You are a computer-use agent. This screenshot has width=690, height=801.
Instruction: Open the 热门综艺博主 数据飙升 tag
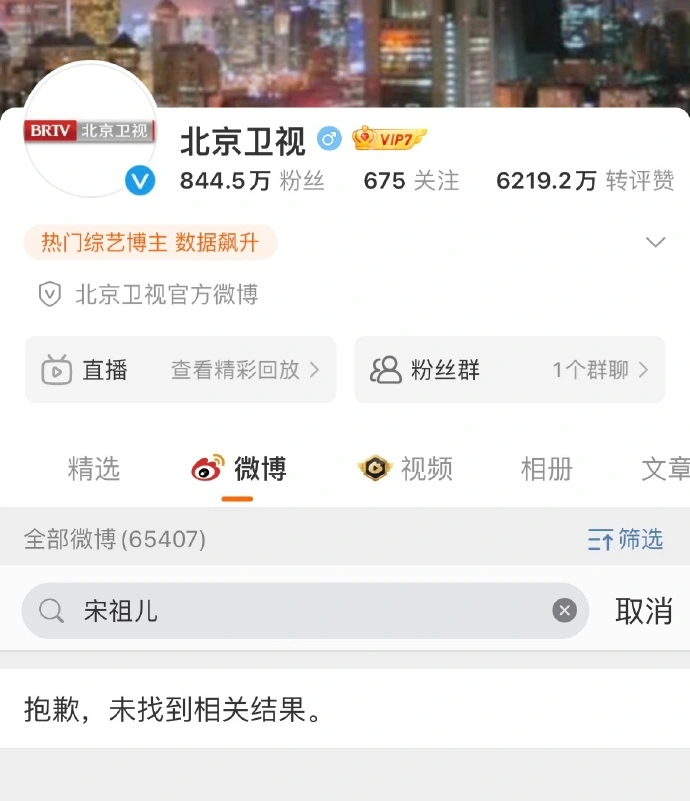pos(150,243)
